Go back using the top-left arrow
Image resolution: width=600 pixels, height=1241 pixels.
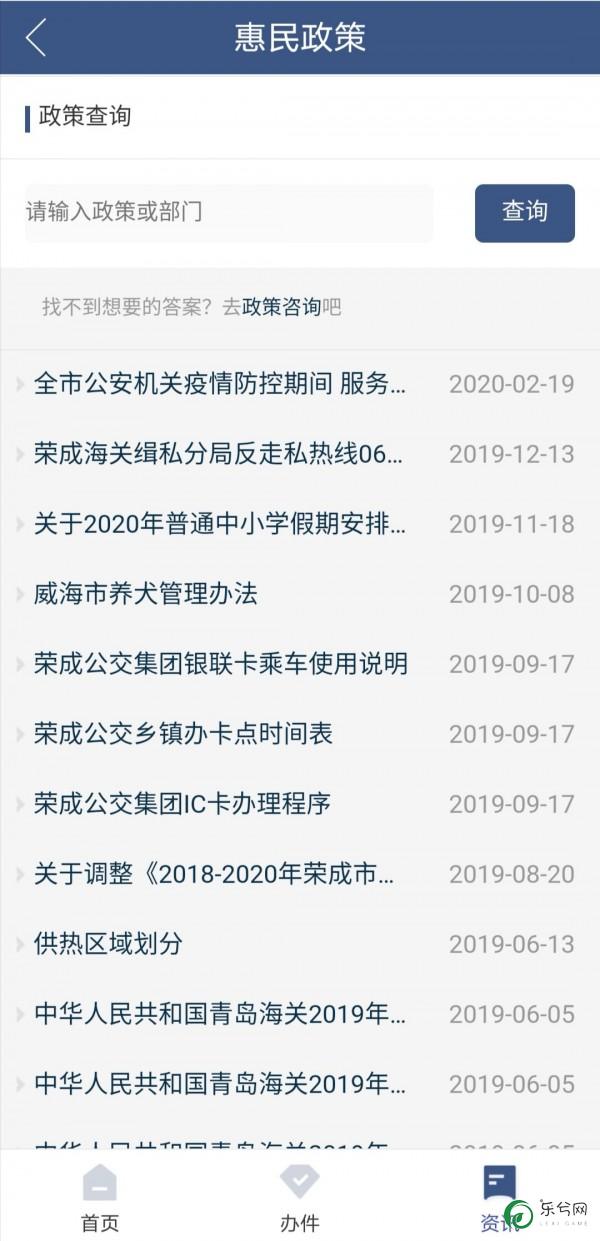pos(37,38)
